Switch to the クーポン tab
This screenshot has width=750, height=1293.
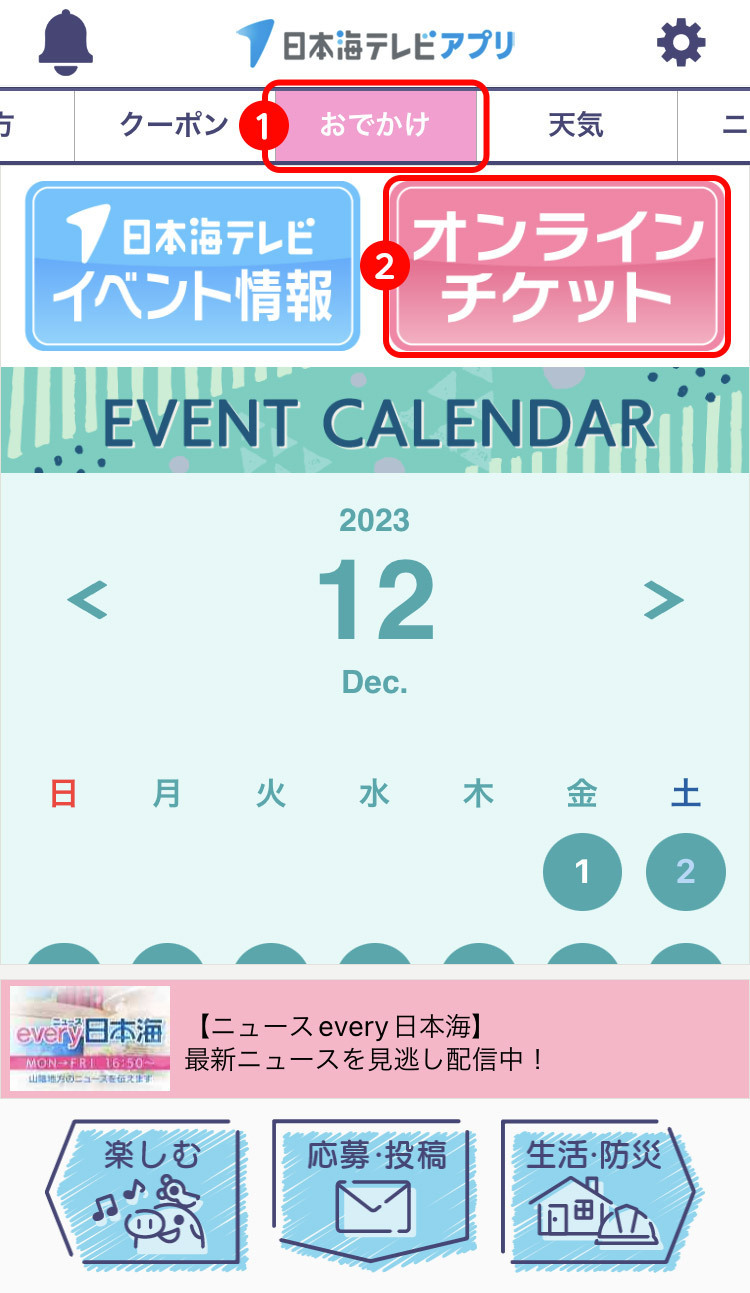[x=174, y=125]
